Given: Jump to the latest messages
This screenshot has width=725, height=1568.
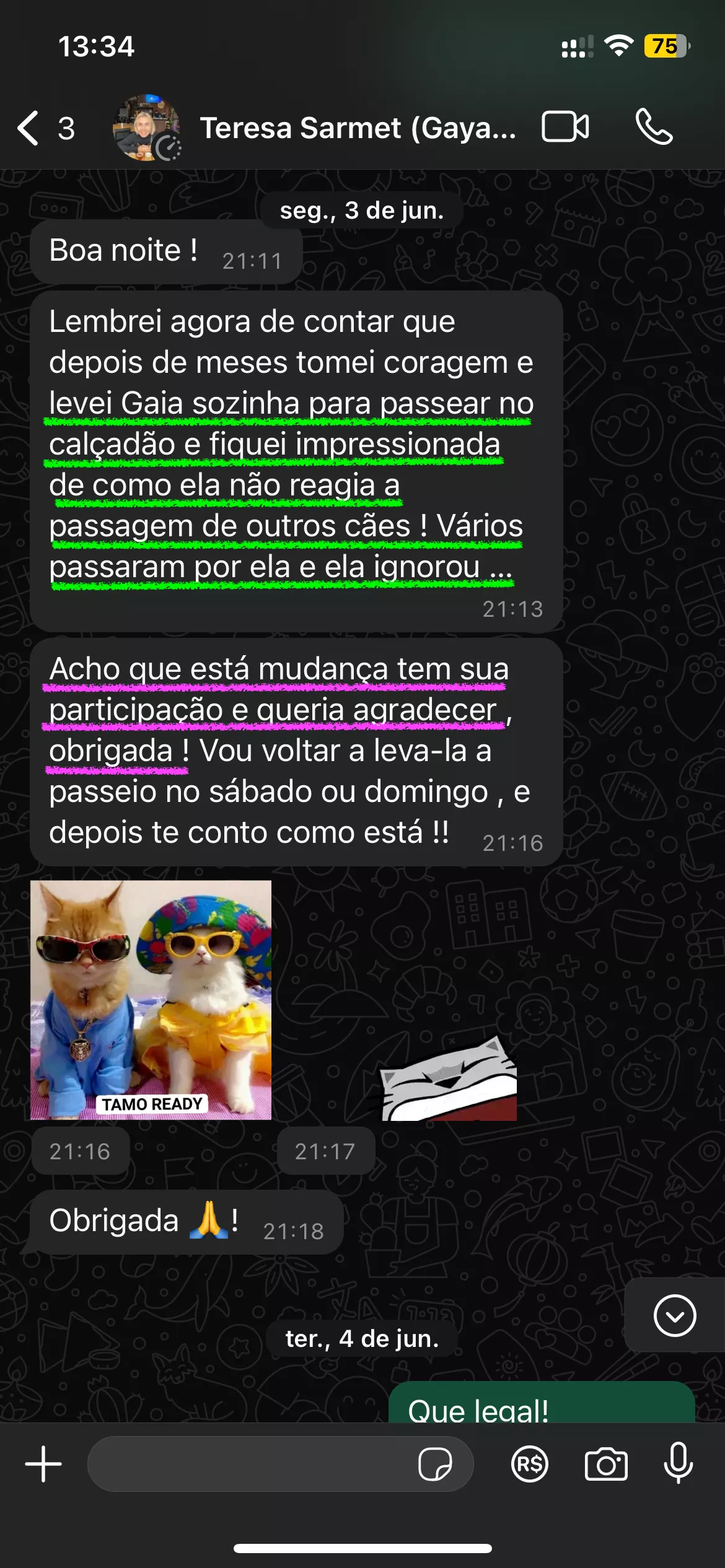Looking at the screenshot, I should (x=674, y=1315).
